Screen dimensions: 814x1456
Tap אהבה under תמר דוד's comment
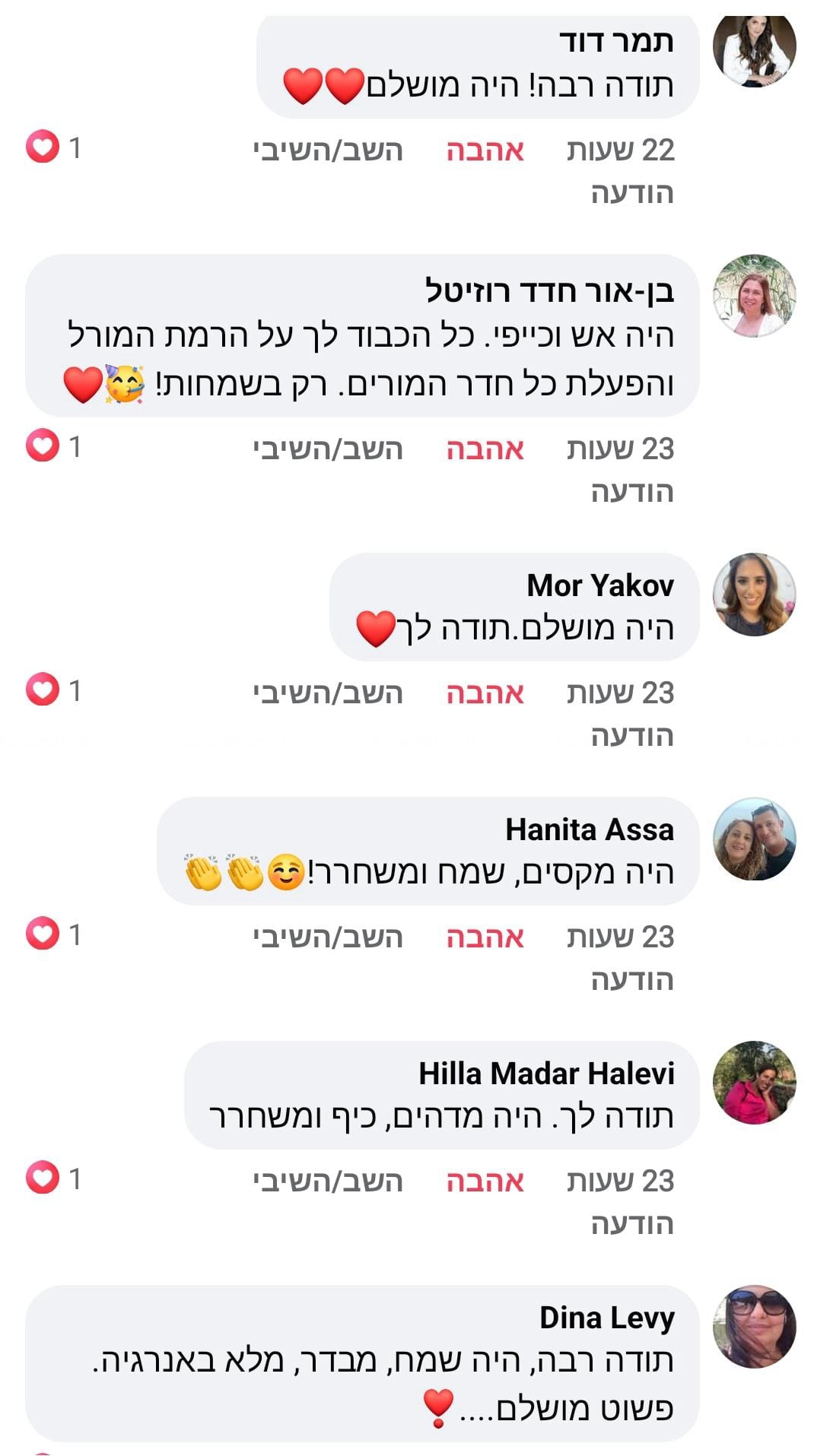[485, 151]
